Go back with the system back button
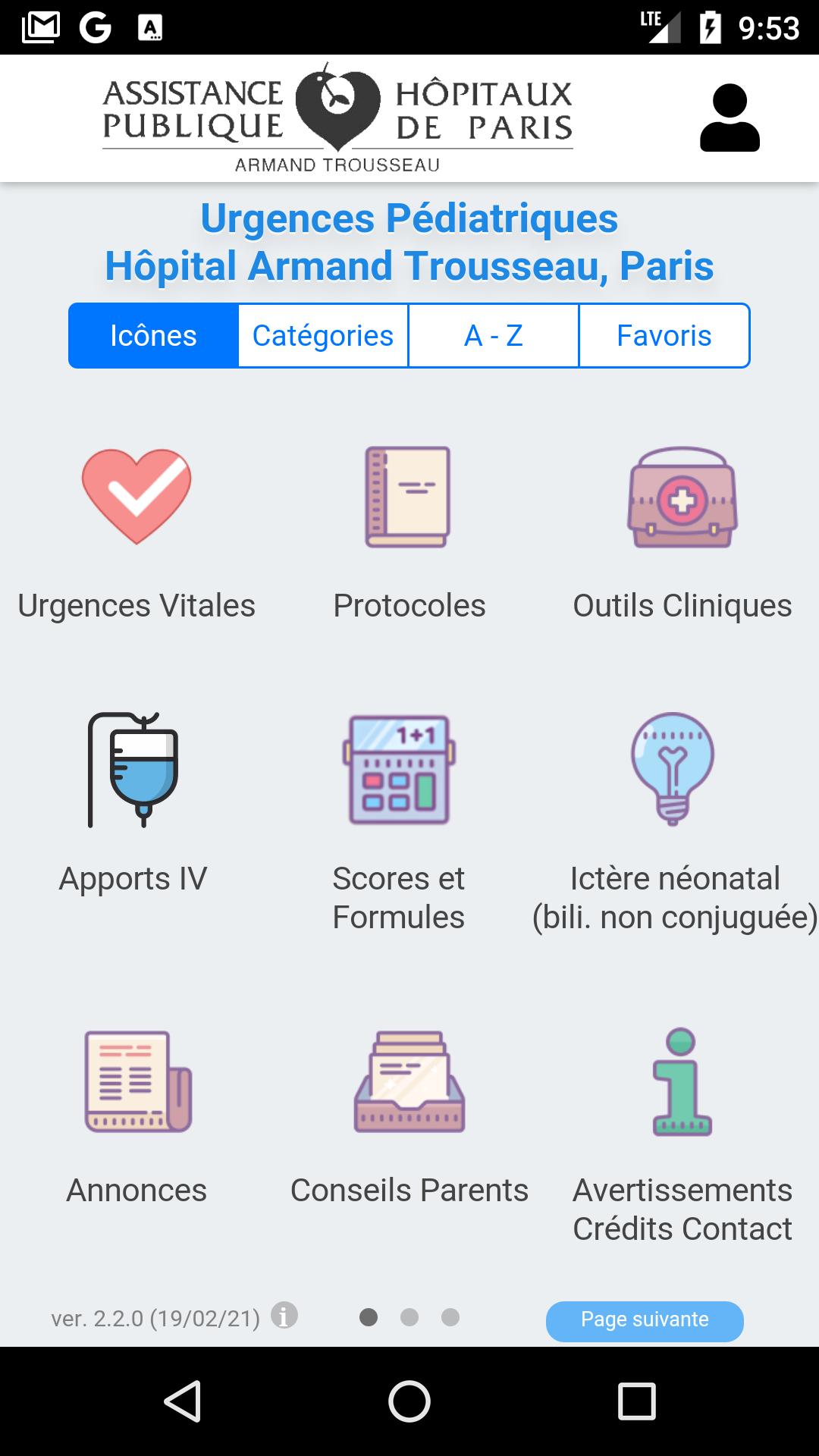Screen dimensions: 819x1456 182,1401
